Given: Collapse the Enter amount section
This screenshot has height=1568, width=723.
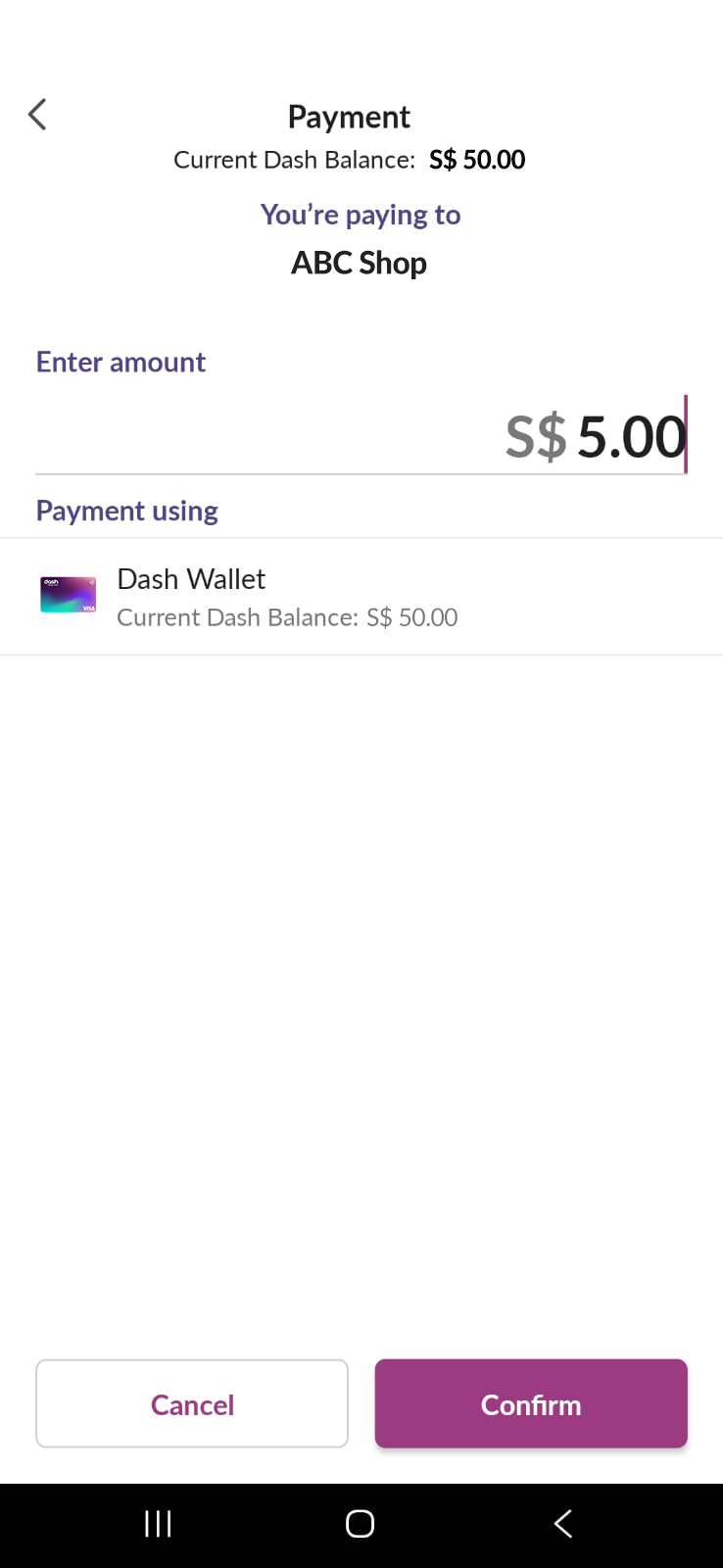Looking at the screenshot, I should pyautogui.click(x=120, y=362).
